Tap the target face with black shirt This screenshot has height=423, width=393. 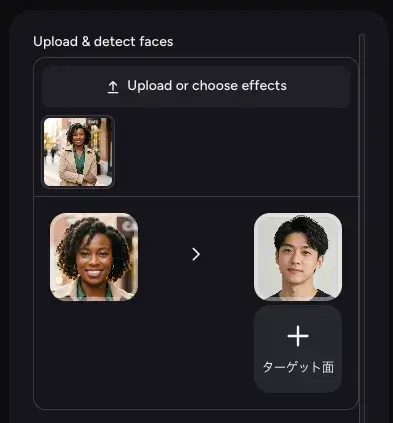(x=298, y=257)
